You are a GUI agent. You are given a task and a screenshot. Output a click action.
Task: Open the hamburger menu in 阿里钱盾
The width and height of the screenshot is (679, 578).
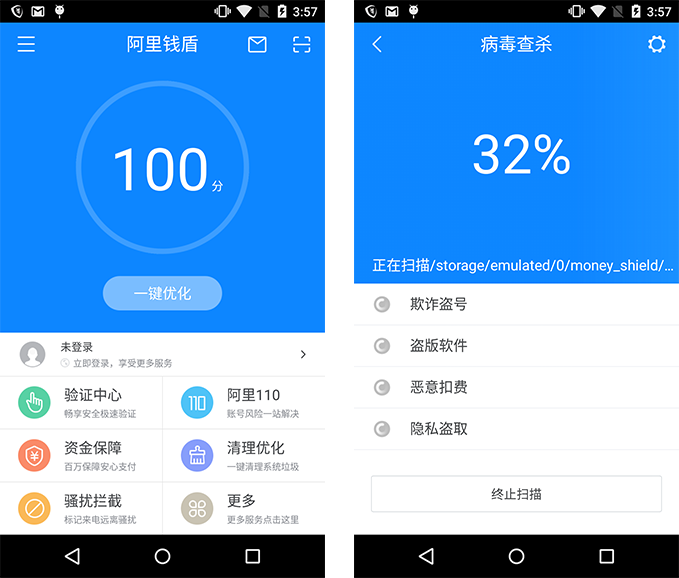coord(26,45)
